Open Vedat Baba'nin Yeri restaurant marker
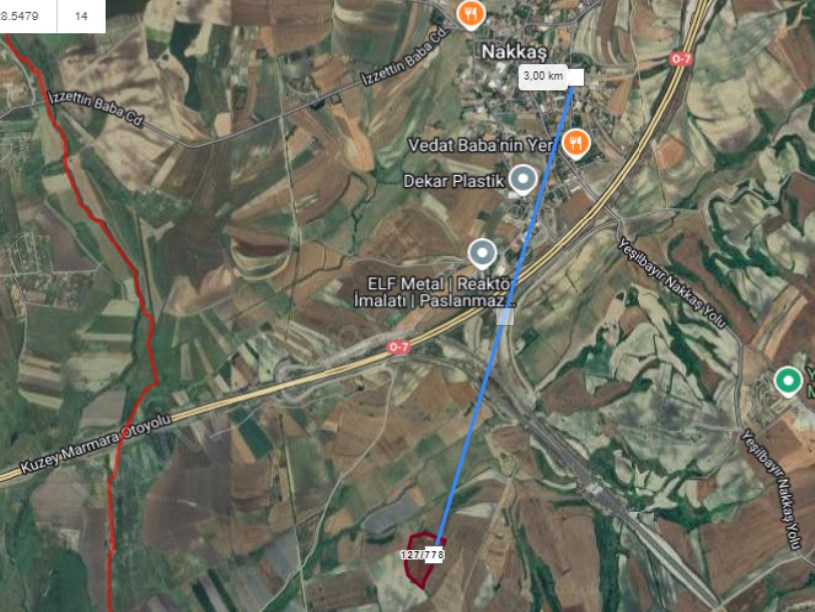 (575, 143)
